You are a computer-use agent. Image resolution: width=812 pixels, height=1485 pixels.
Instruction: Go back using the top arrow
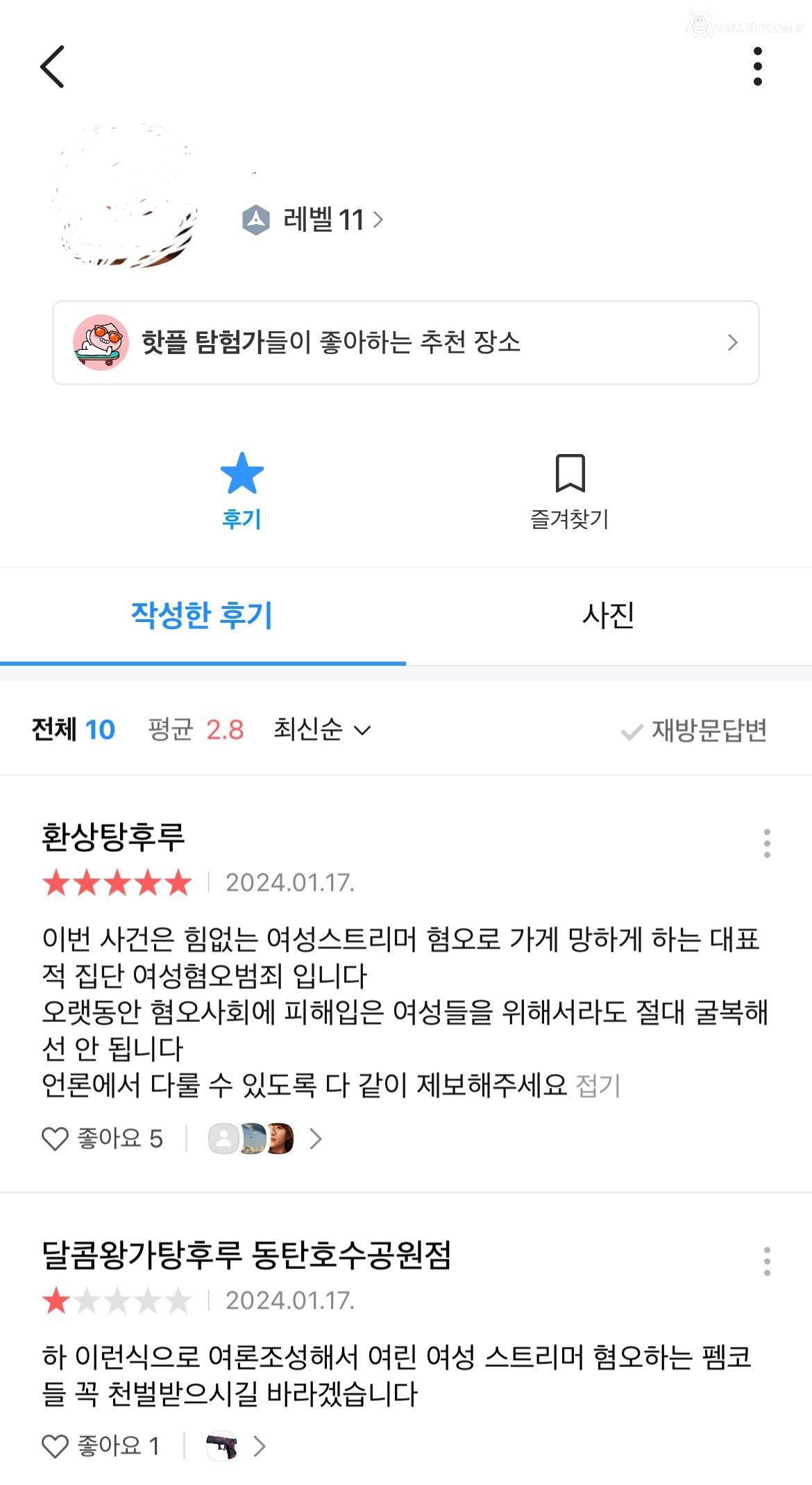coord(53,67)
